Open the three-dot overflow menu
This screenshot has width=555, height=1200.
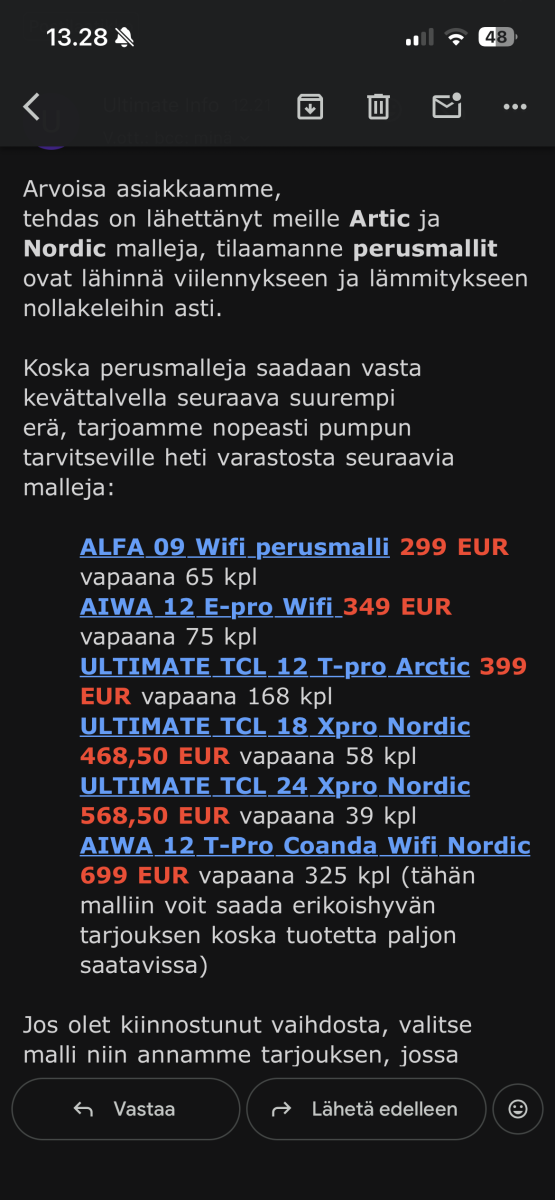[x=515, y=106]
